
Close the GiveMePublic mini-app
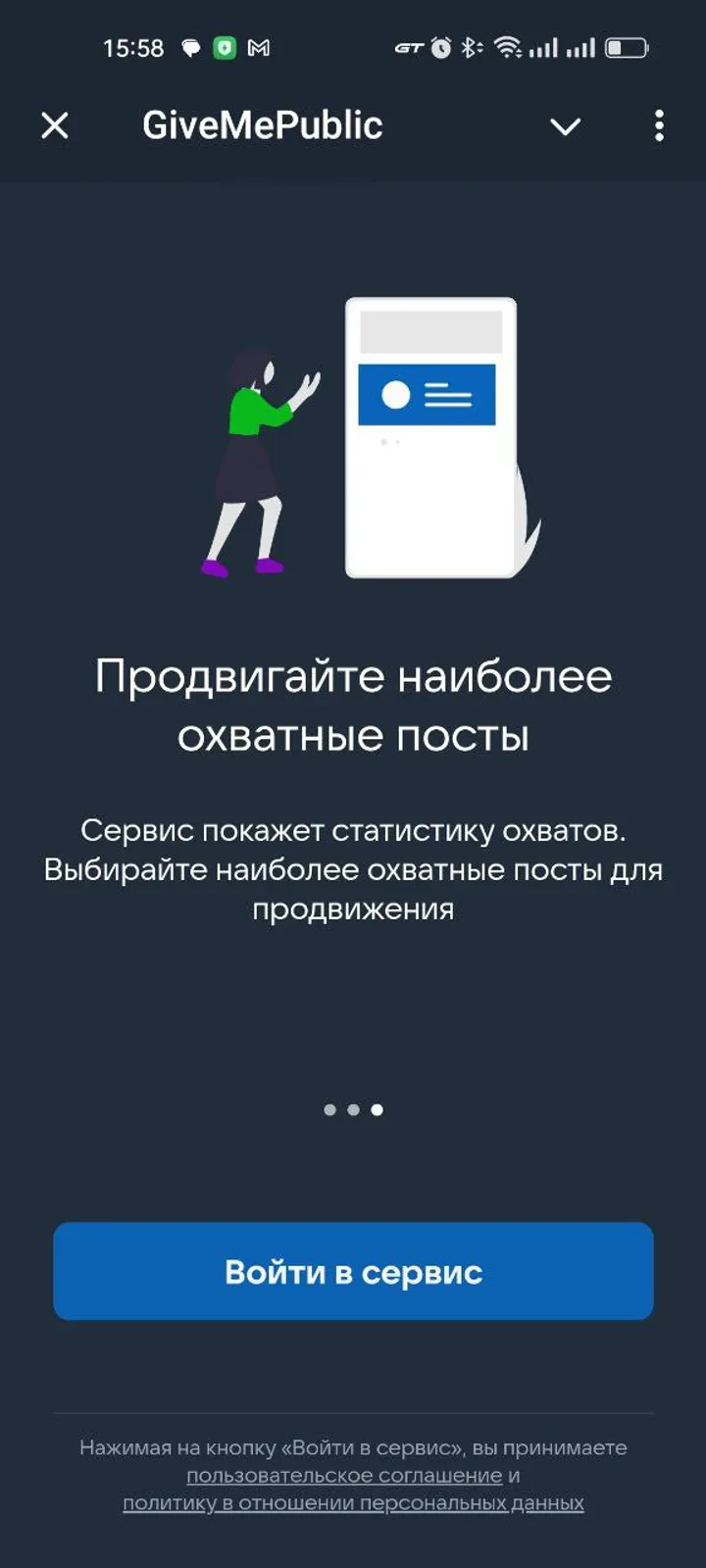pyautogui.click(x=54, y=125)
